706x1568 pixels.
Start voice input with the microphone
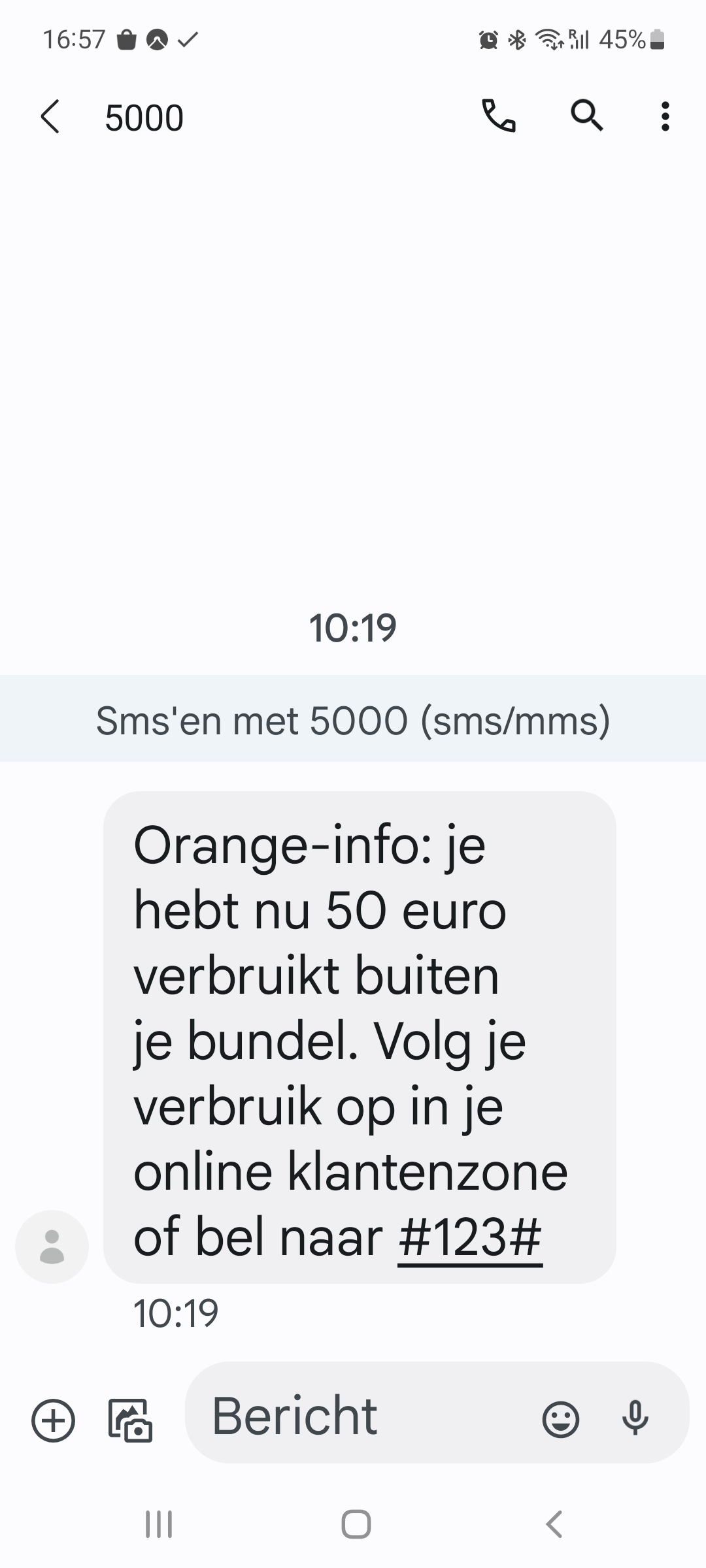point(635,1419)
